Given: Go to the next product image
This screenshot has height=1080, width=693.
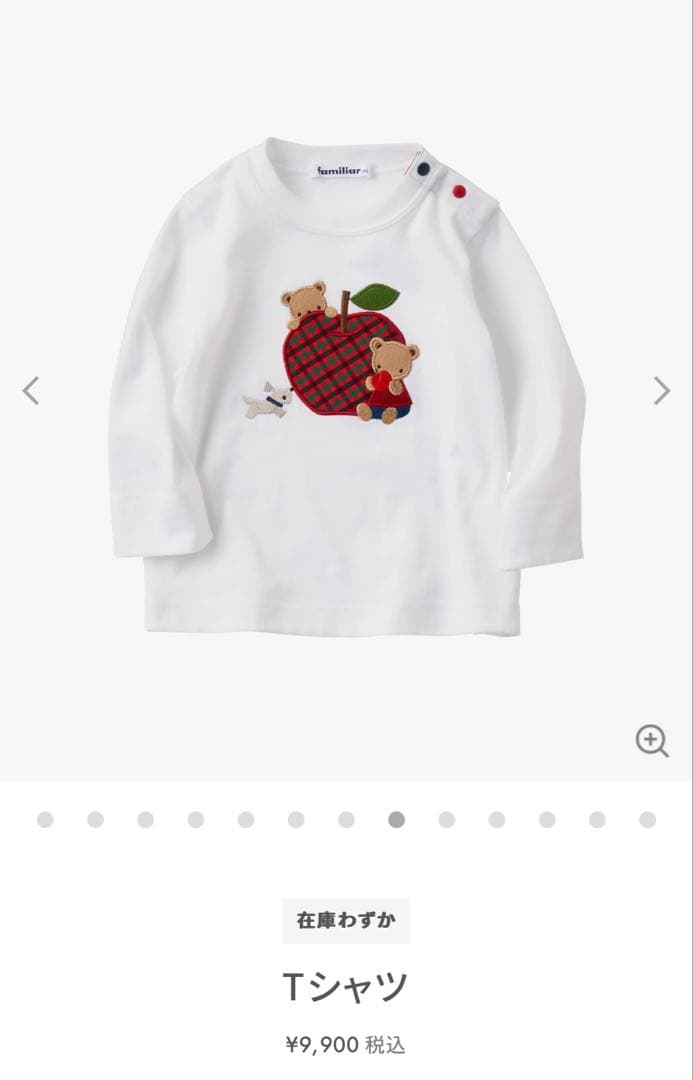Looking at the screenshot, I should pos(661,390).
